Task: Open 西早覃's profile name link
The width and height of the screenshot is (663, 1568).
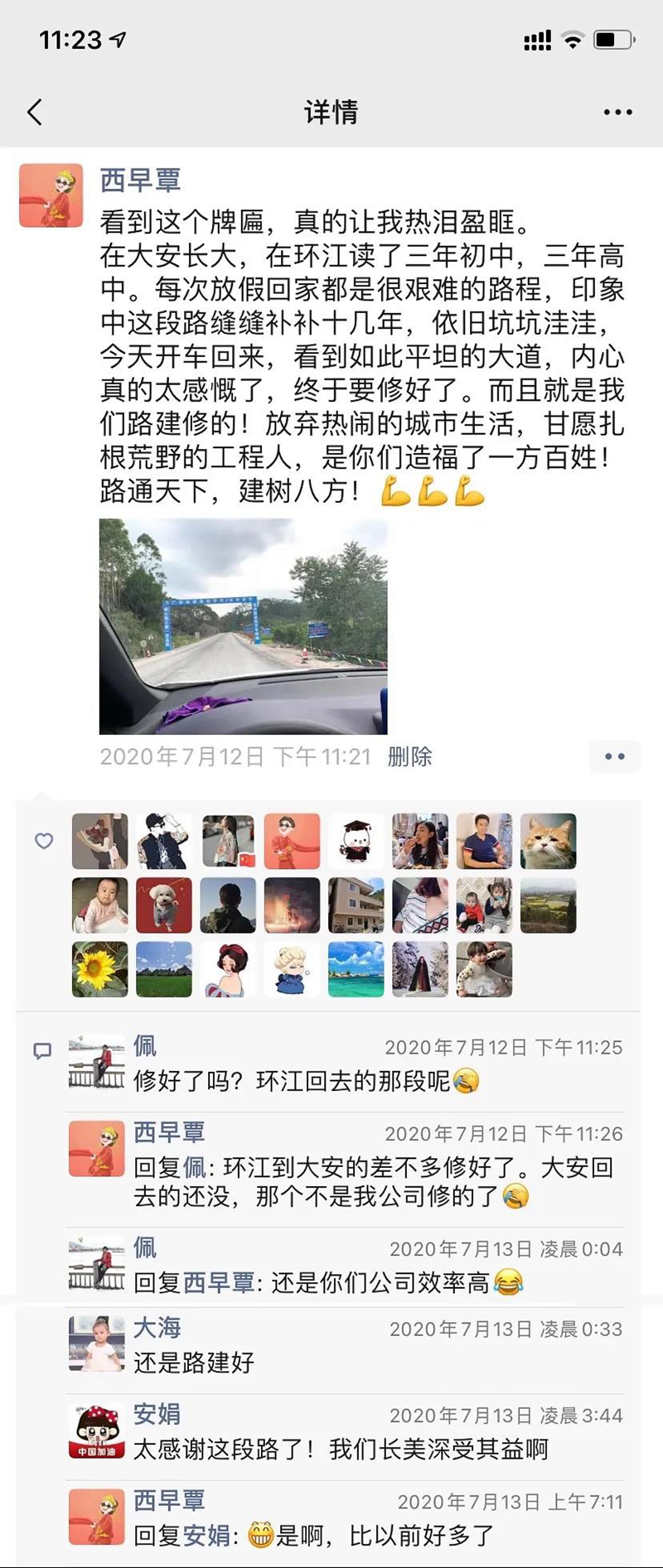Action: [x=140, y=180]
